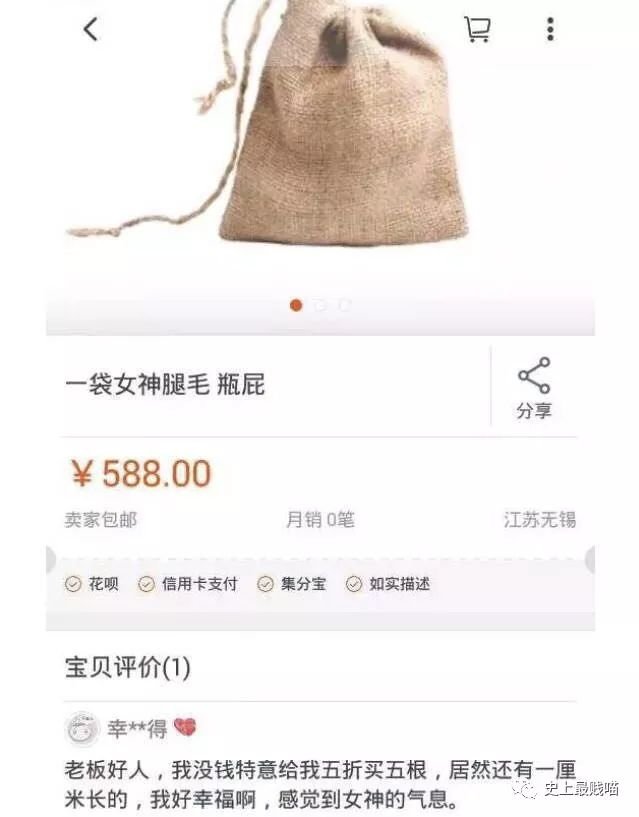Share this product via 分享
This screenshot has width=639, height=817.
point(533,387)
